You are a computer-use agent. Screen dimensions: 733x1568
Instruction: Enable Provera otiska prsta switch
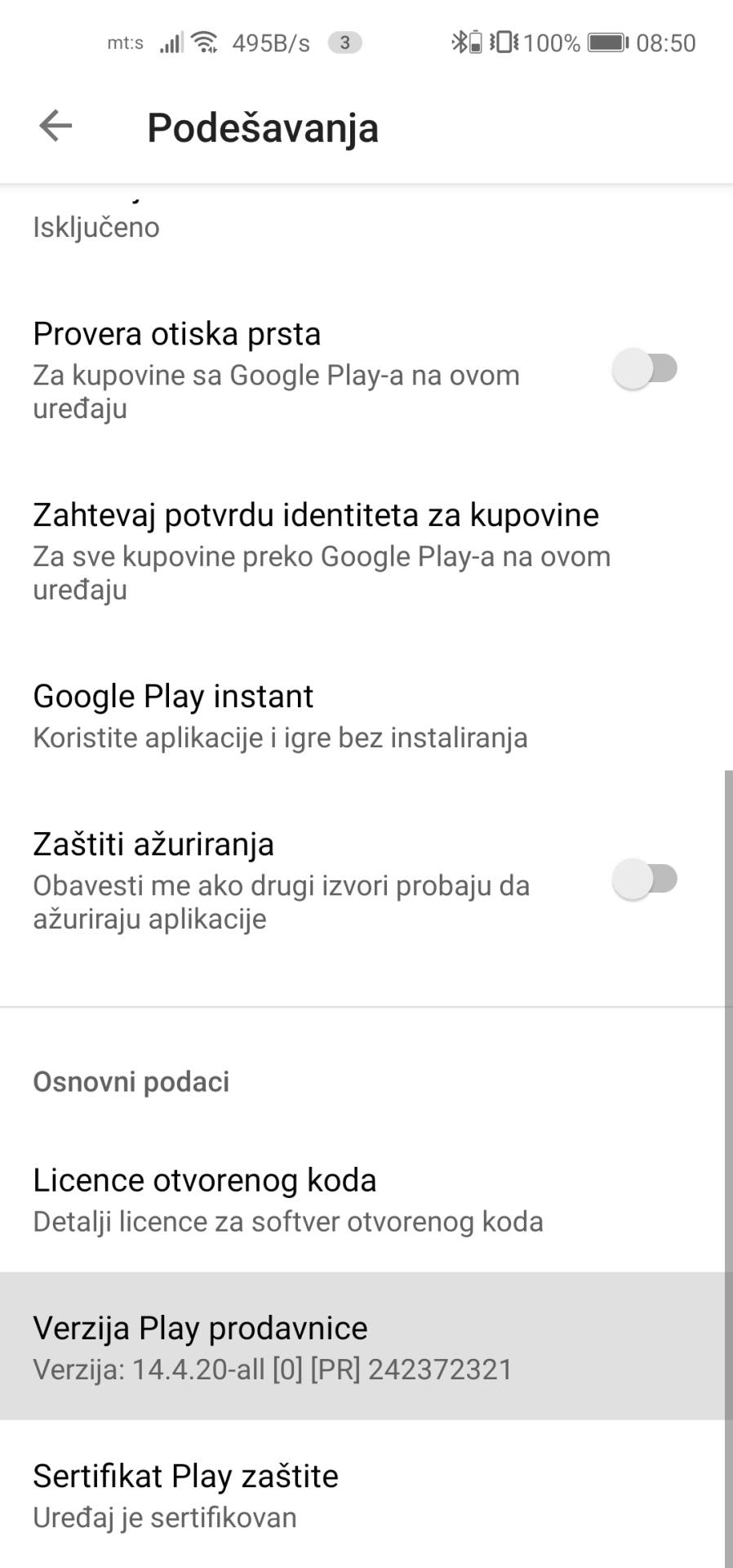click(x=645, y=369)
